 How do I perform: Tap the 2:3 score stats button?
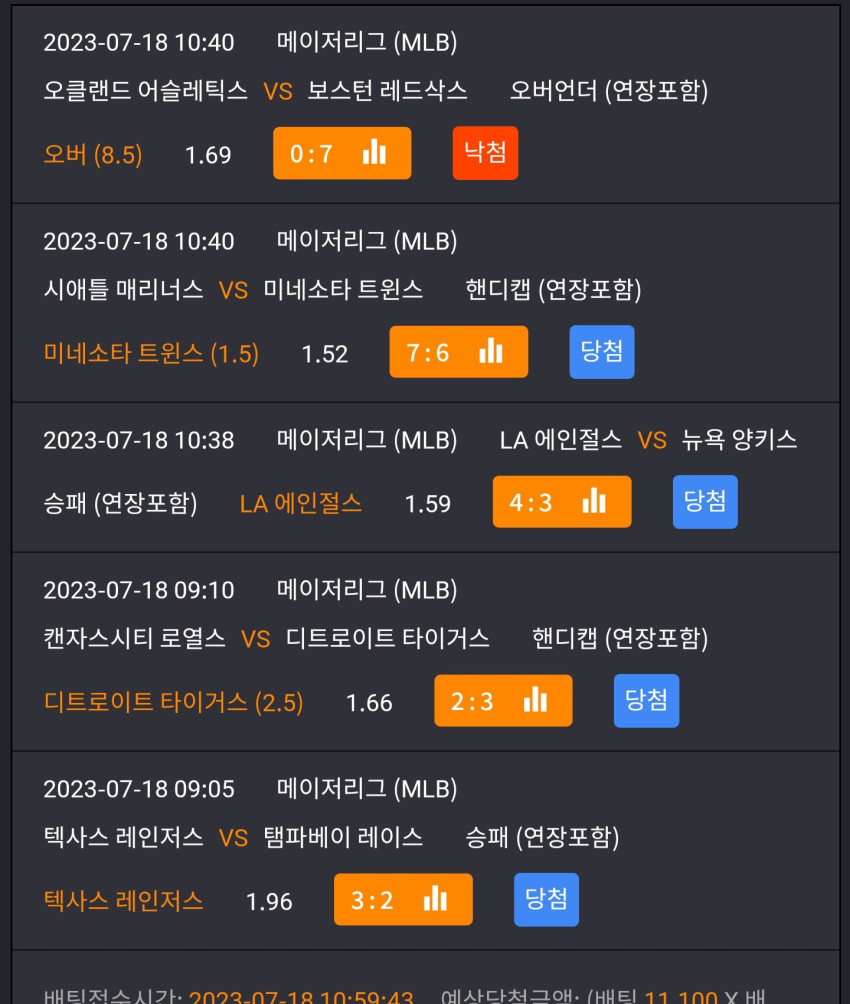[503, 700]
